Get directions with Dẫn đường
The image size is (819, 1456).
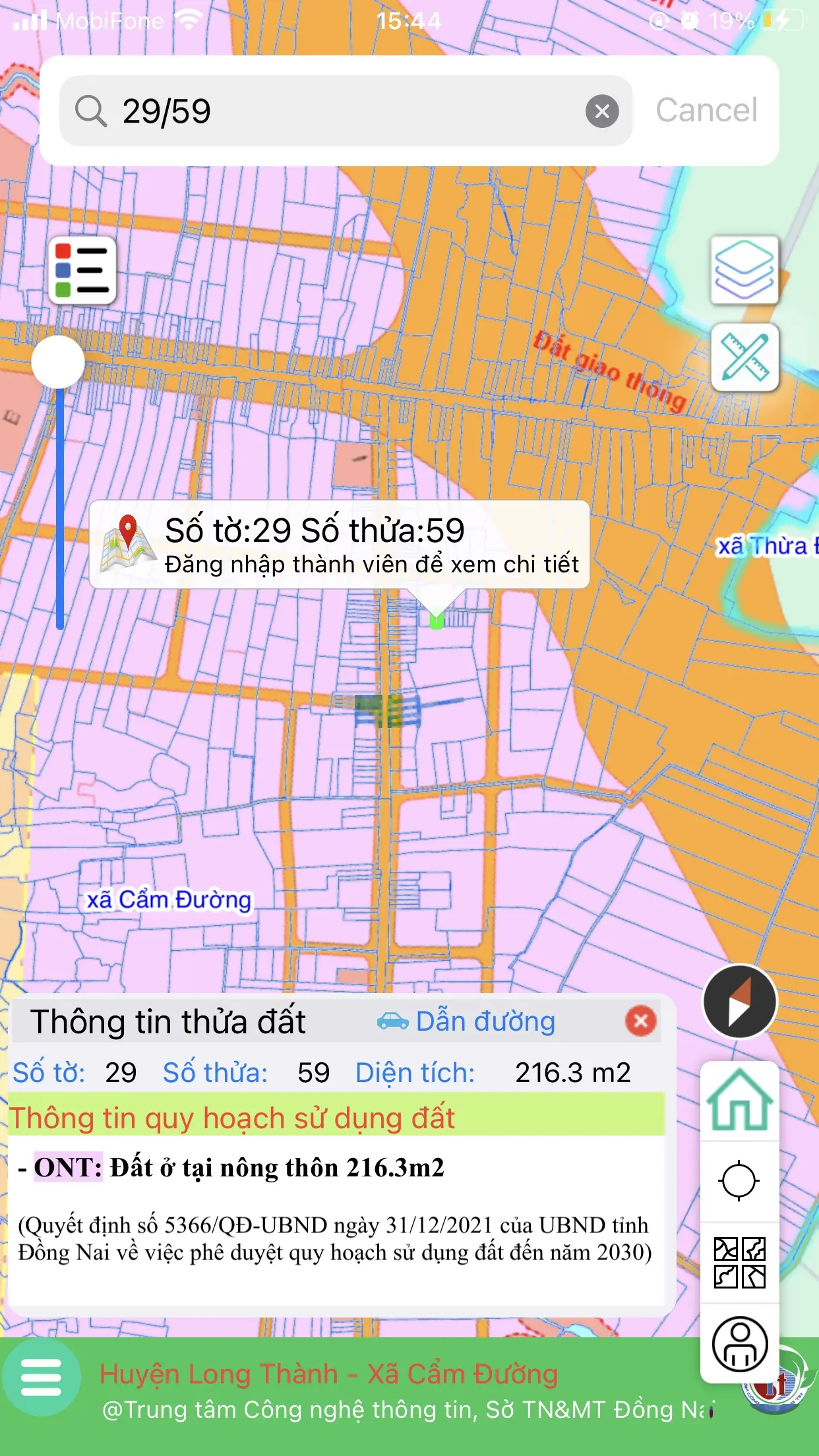coord(466,1021)
